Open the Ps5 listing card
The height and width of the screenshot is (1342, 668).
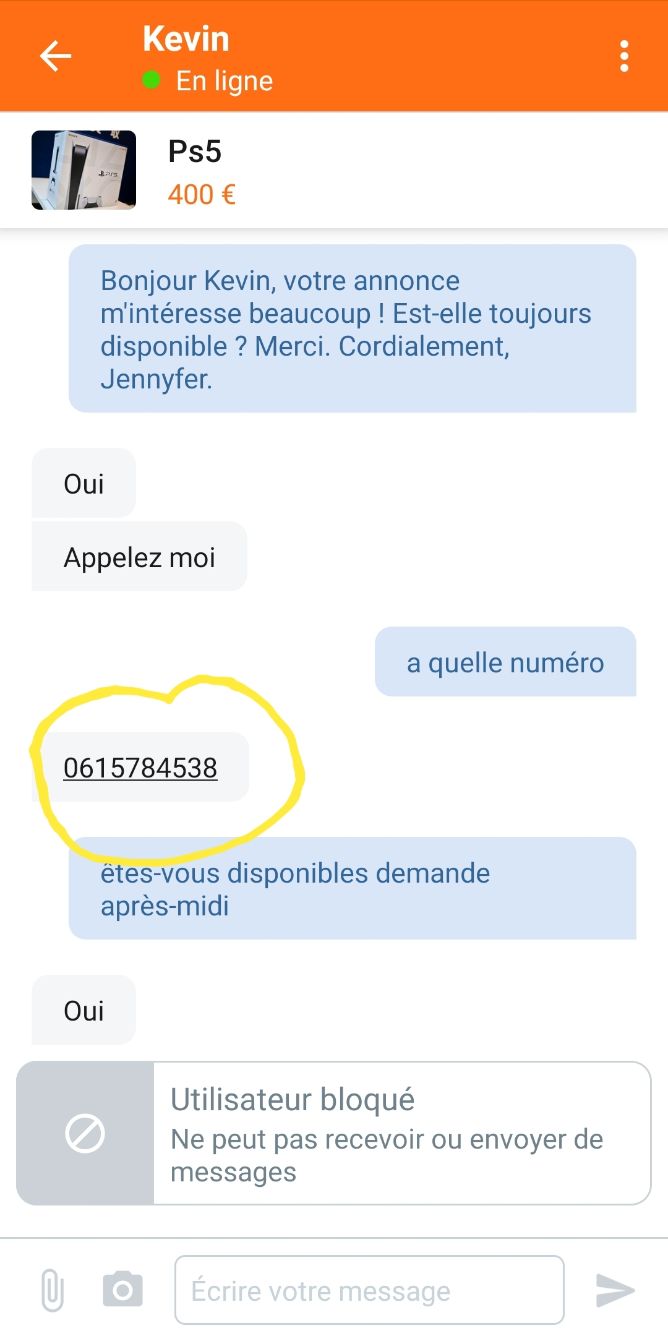[334, 170]
